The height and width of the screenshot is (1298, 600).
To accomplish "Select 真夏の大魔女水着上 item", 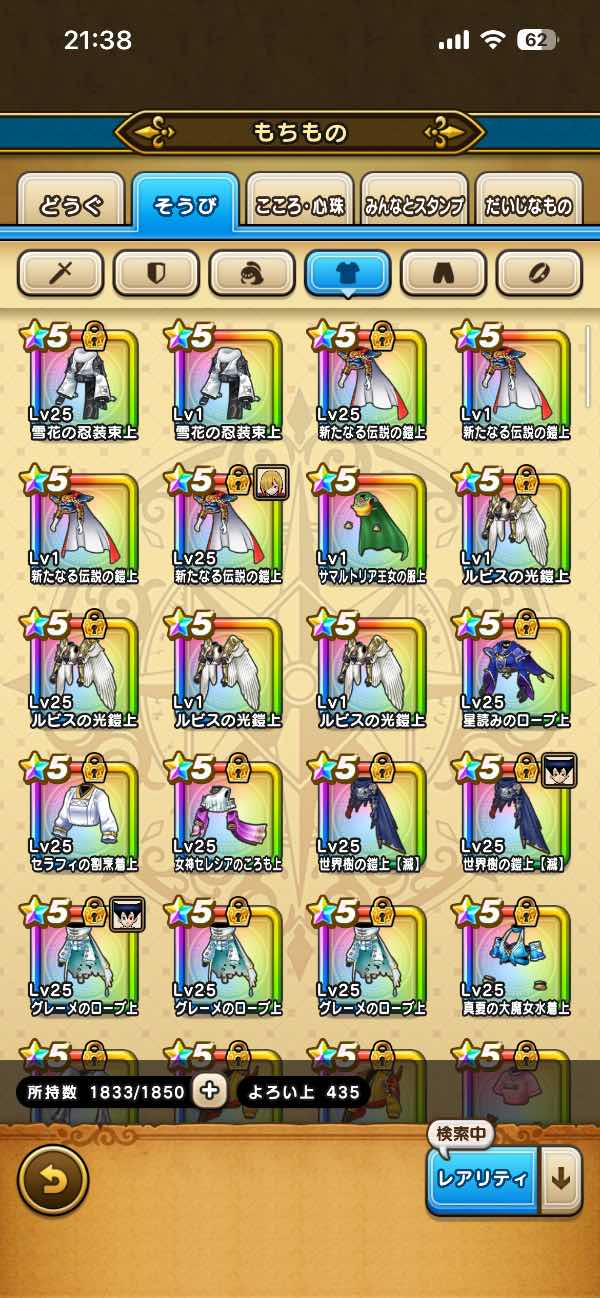I will (x=516, y=958).
